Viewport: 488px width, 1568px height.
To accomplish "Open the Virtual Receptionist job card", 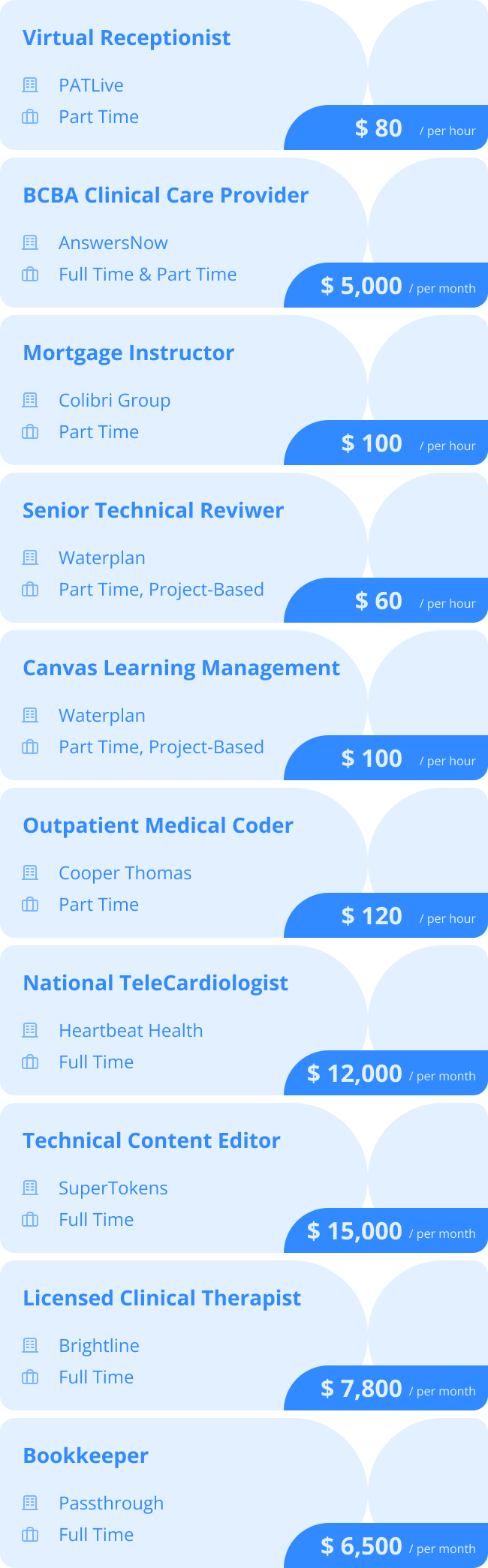I will tap(126, 38).
